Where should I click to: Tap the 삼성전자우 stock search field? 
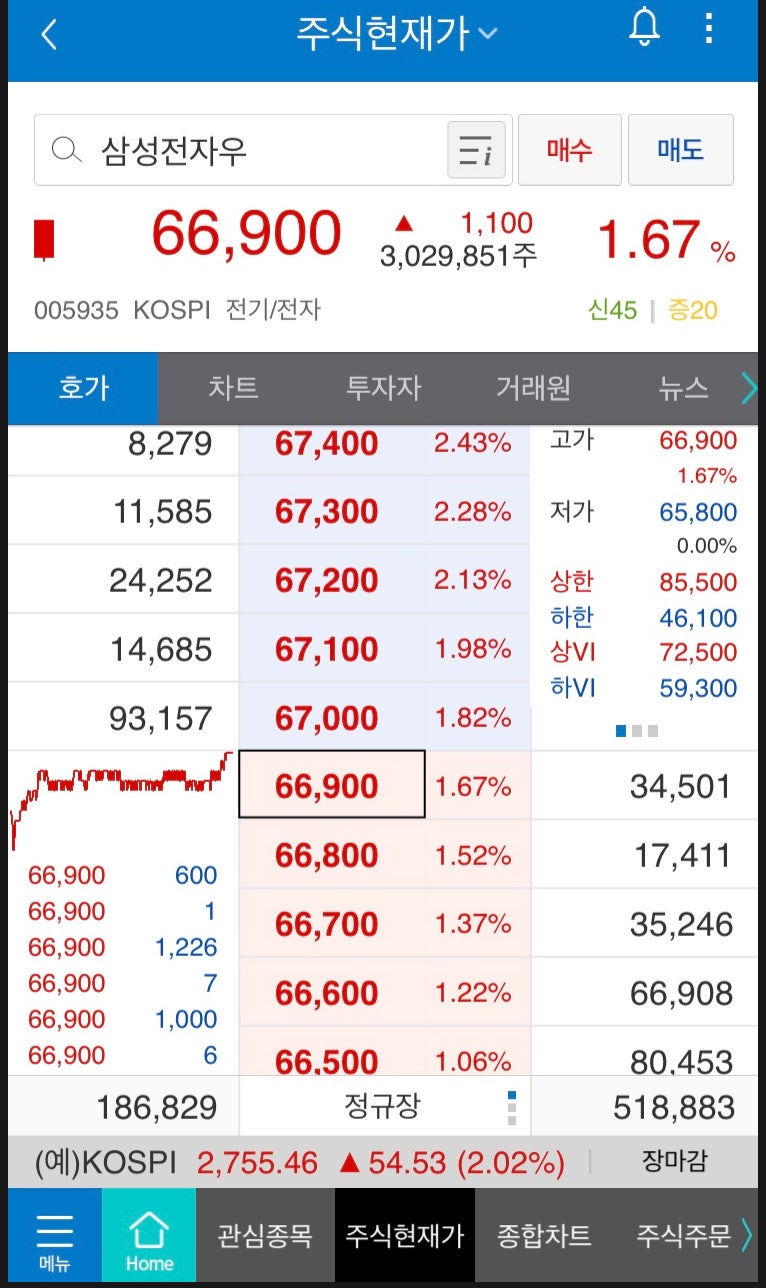(240, 150)
